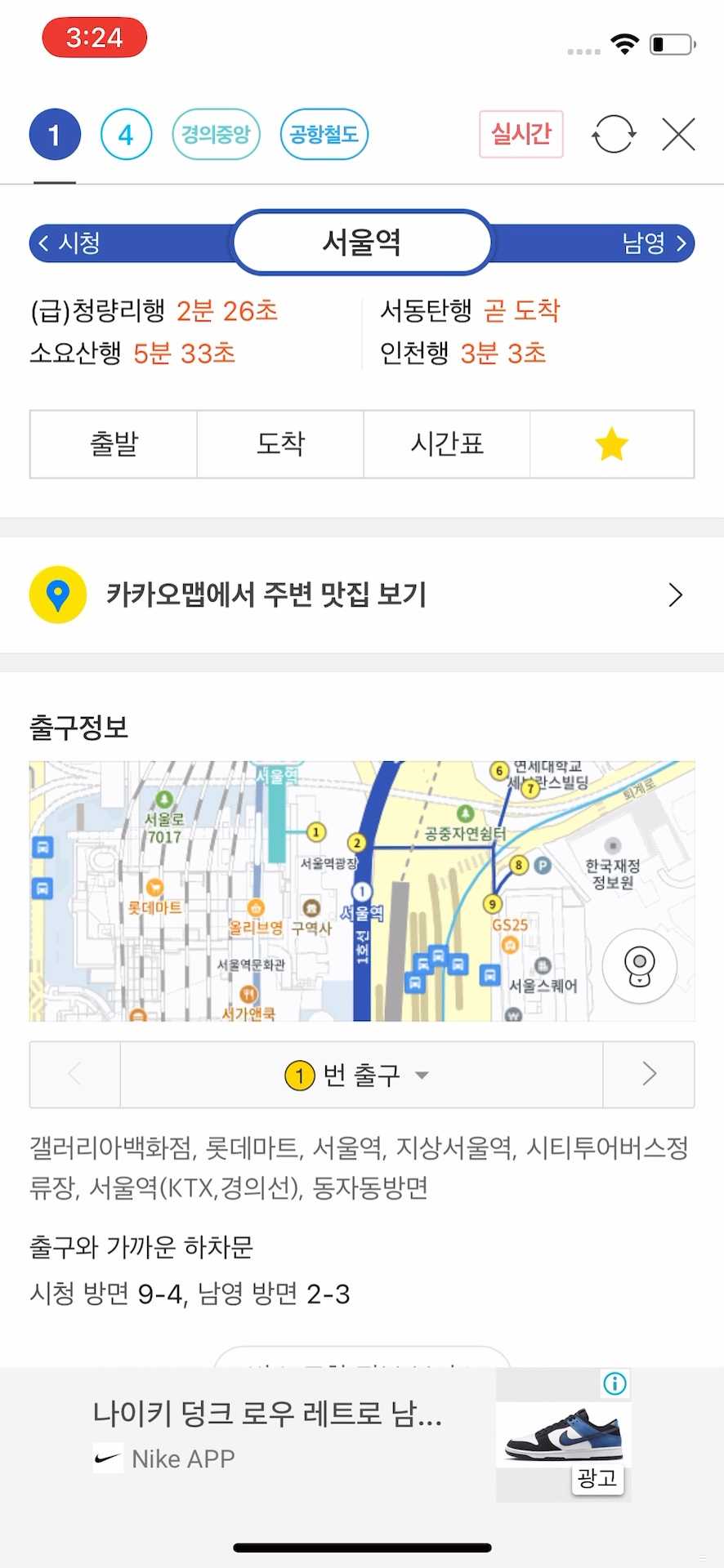Enable 실시간 real-time mode
Screen dimensions: 724x1568
[521, 134]
